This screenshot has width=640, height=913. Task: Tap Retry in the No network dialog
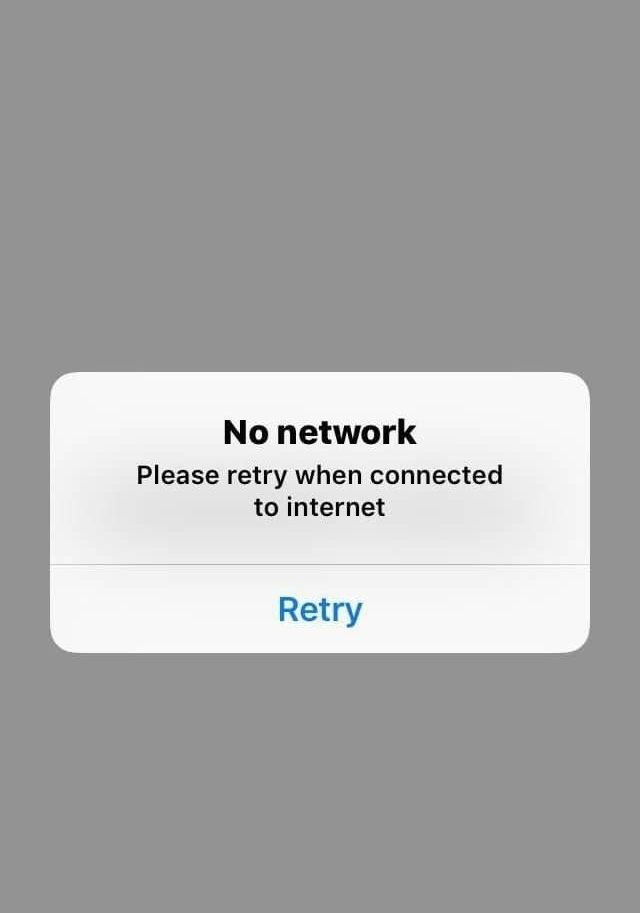point(320,609)
